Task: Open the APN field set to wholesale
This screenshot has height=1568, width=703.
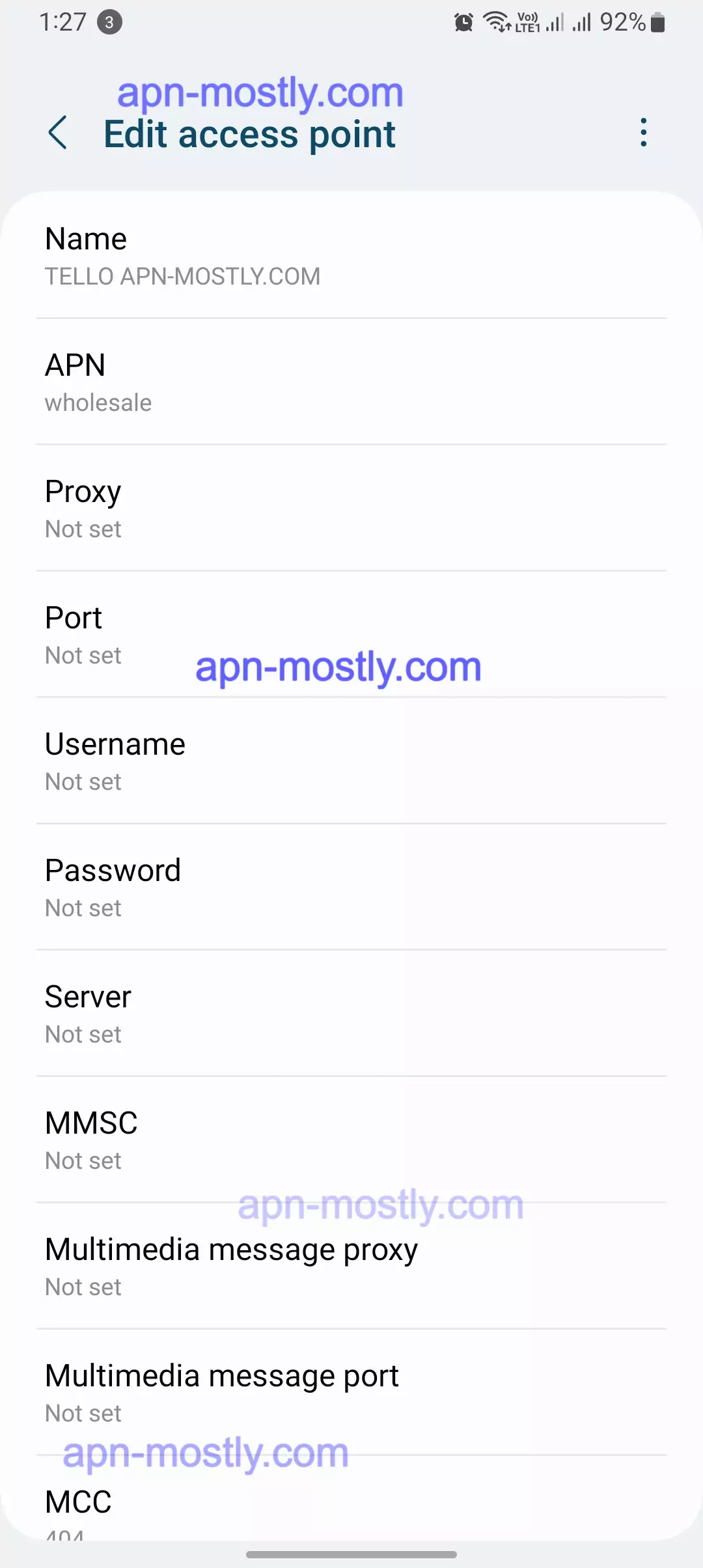Action: [x=351, y=382]
